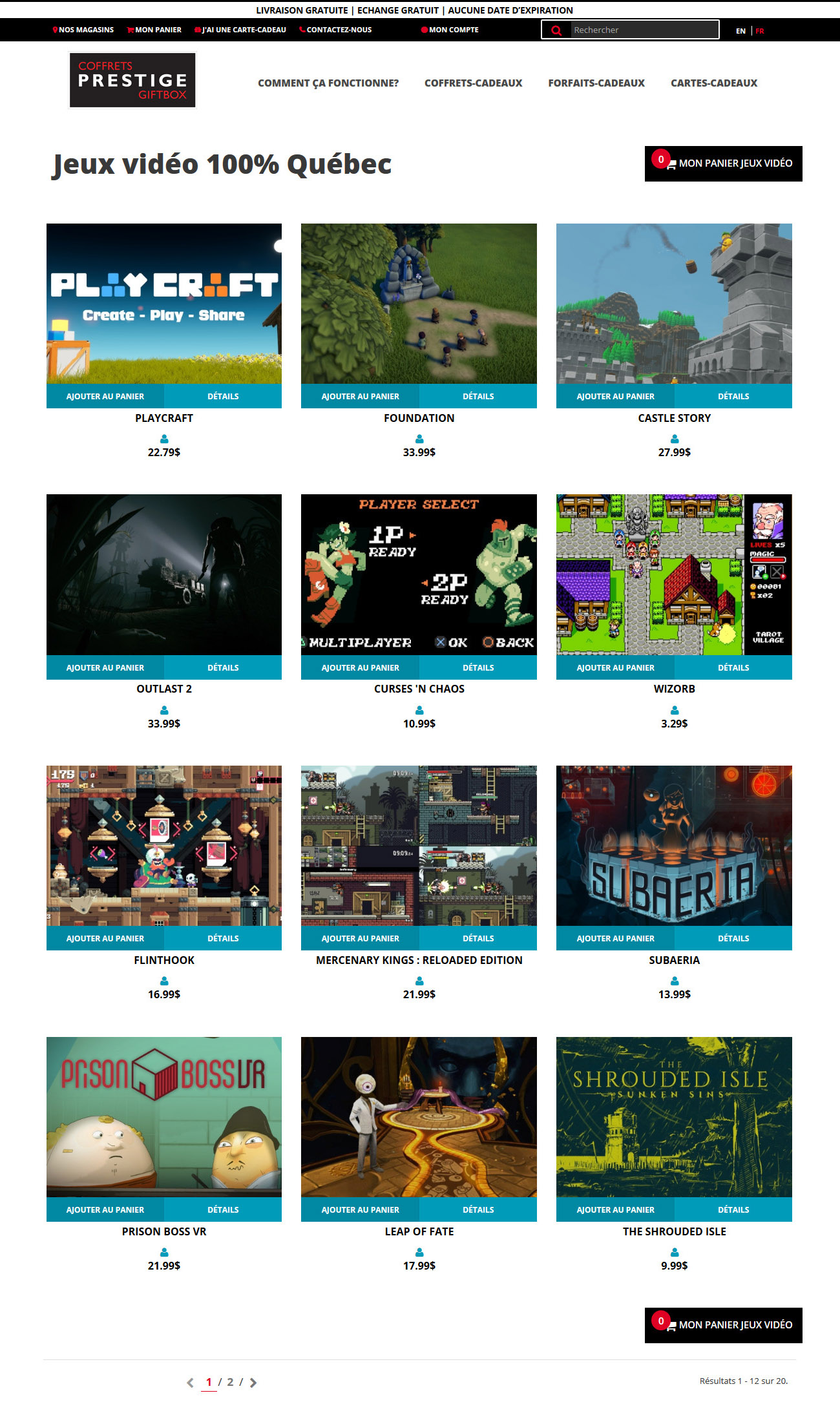This screenshot has width=840, height=1413.
Task: Open the Castle Story game image
Action: click(x=674, y=304)
